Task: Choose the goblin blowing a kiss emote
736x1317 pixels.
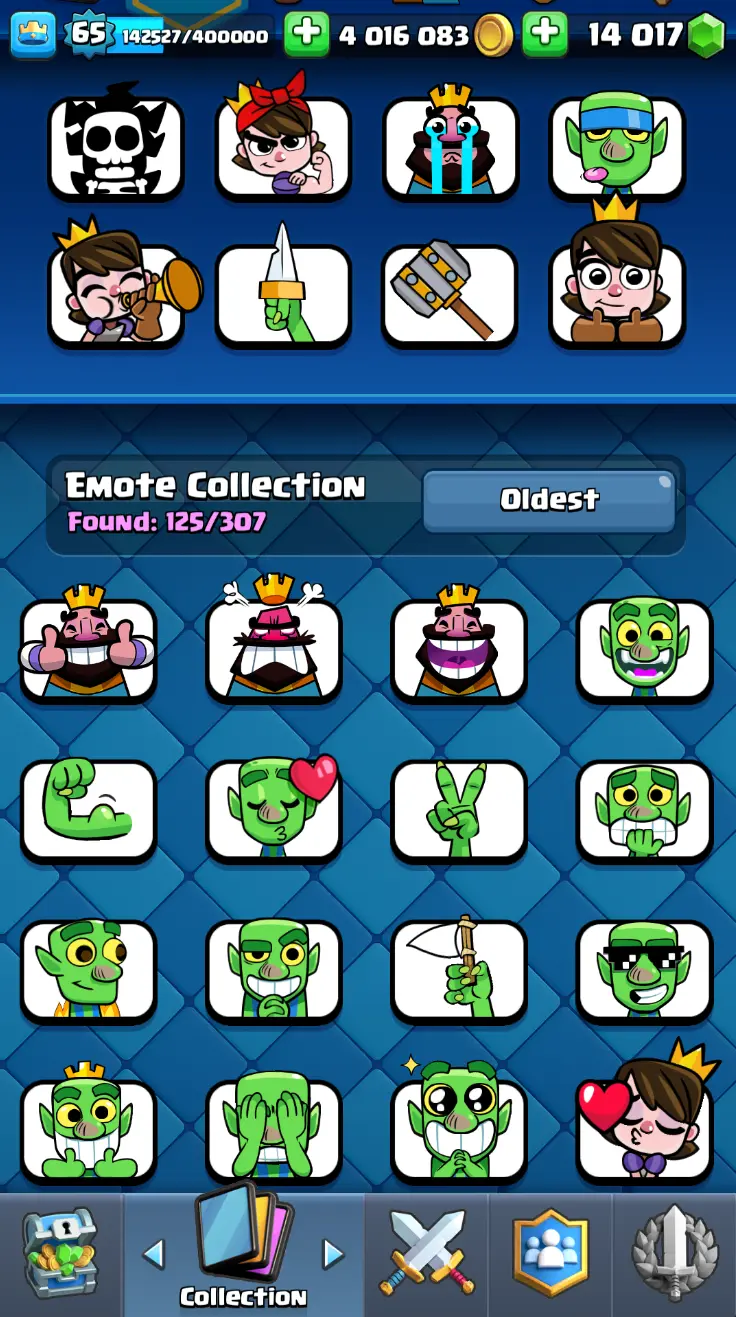Action: (x=273, y=810)
